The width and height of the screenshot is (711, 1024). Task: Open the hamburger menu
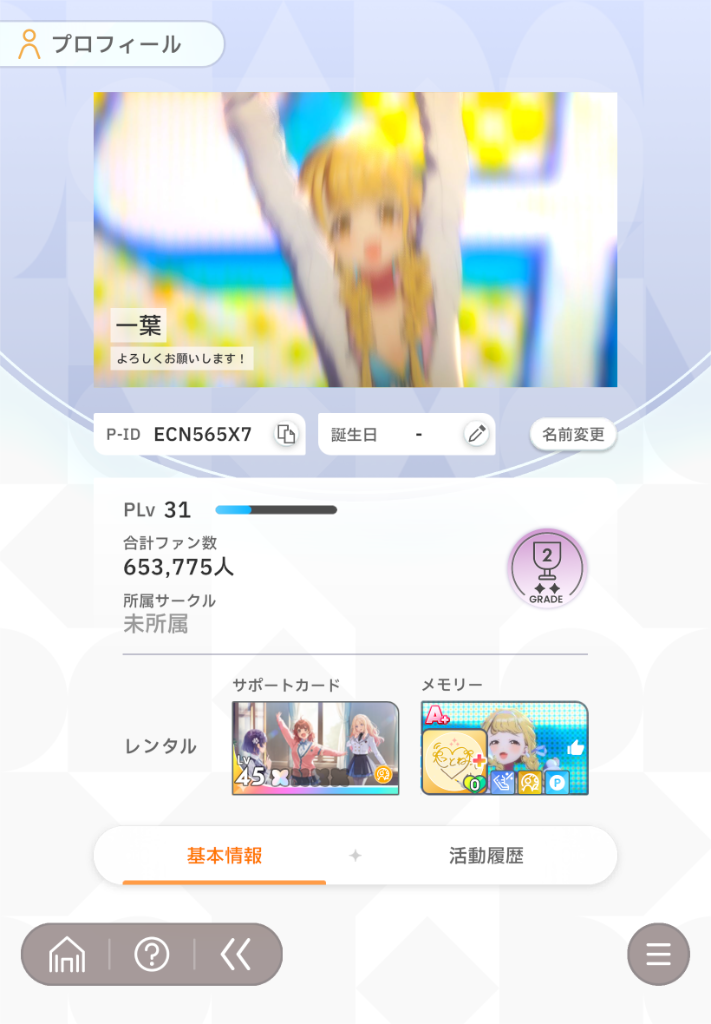tap(658, 955)
